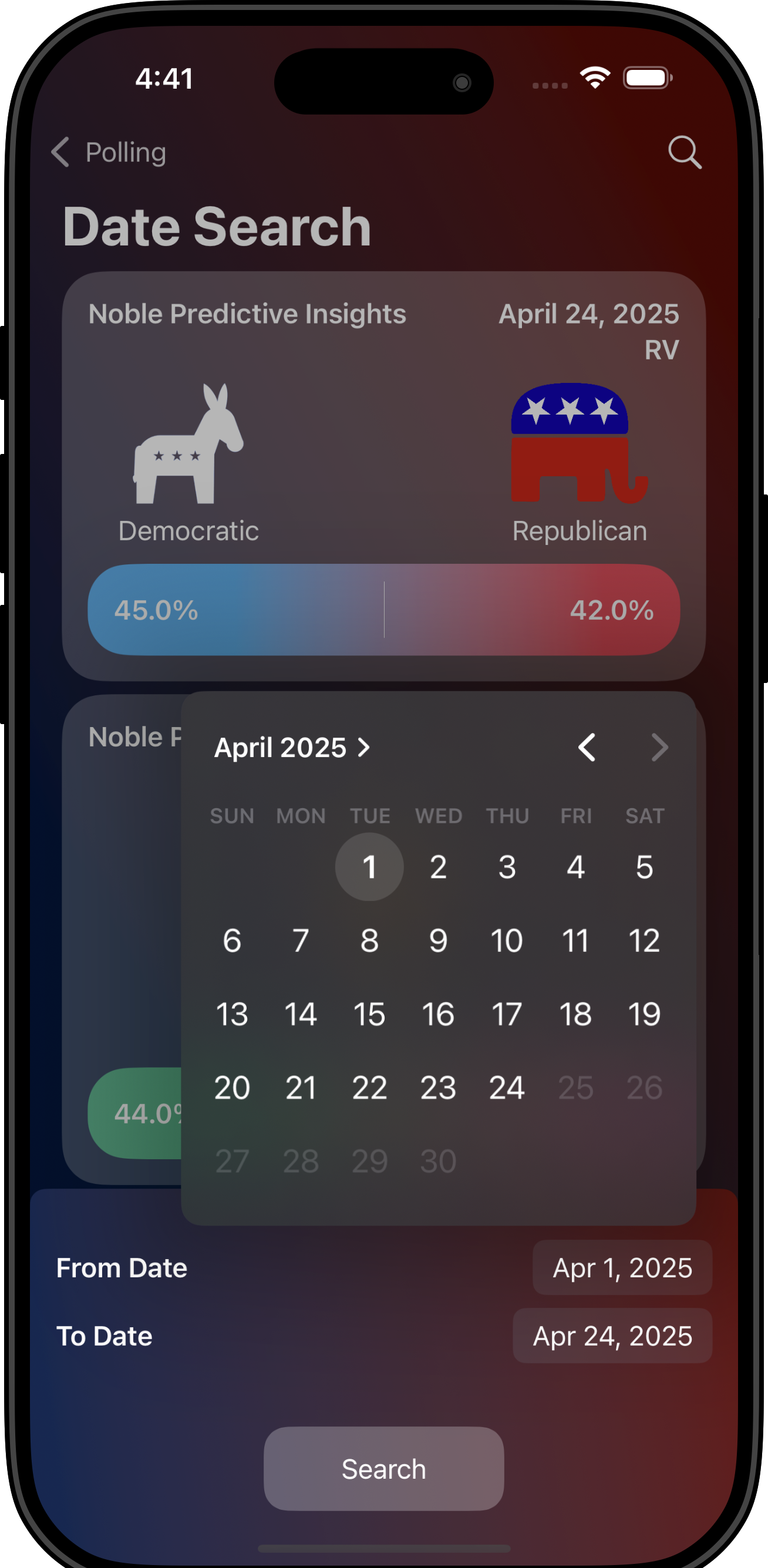Go back to Polling

108,152
